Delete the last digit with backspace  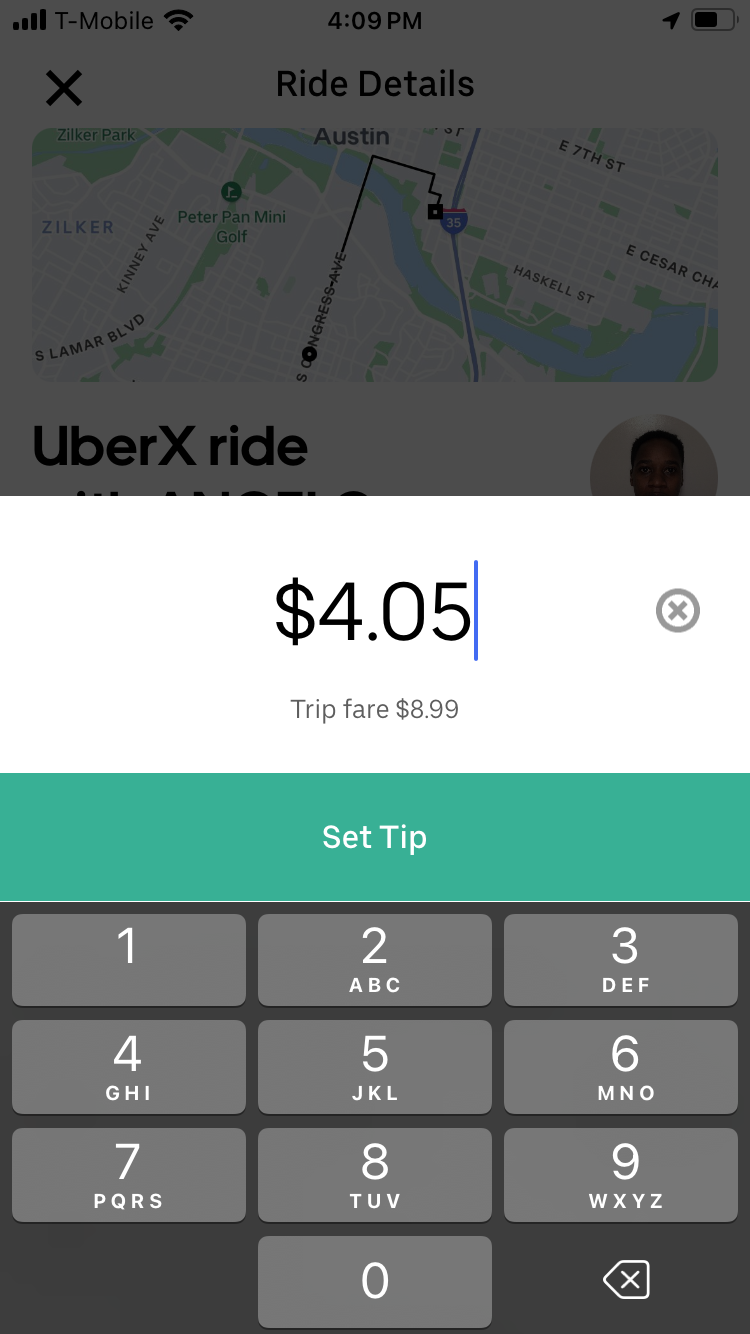626,1280
